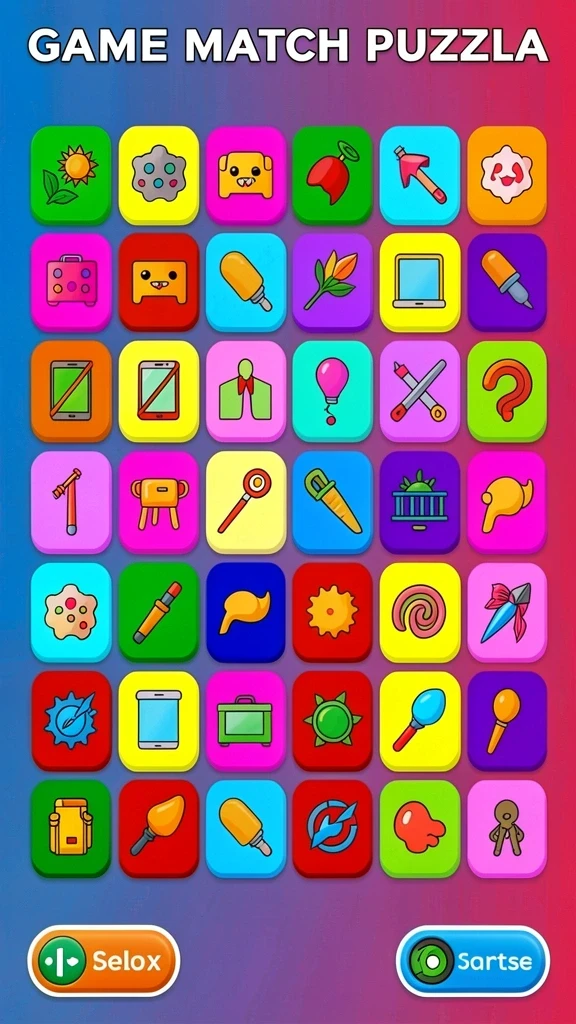Select the pink balloon tile

coord(332,391)
